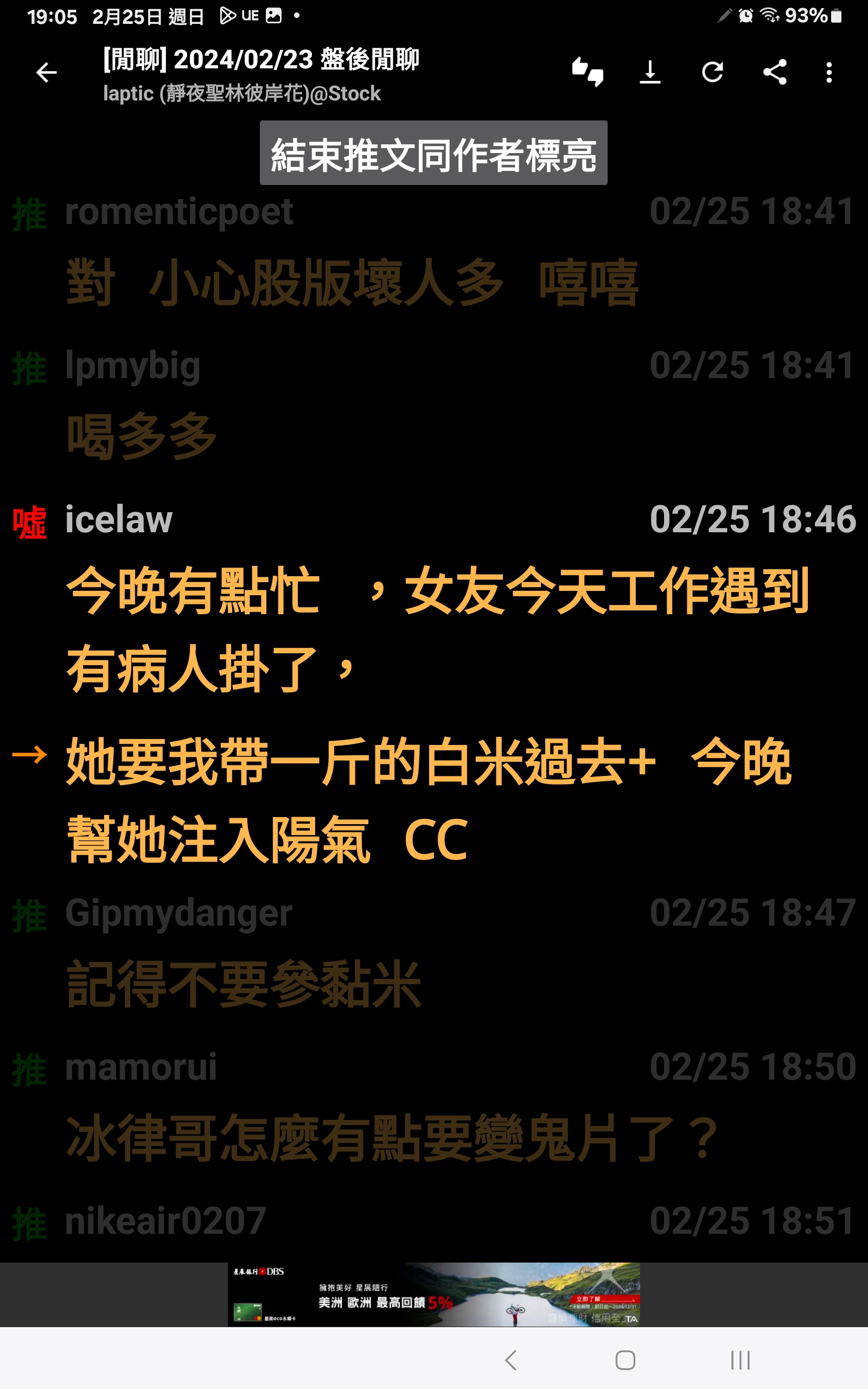Open the push/boo rating thumbs icon
This screenshot has height=1389, width=868.
pyautogui.click(x=588, y=72)
